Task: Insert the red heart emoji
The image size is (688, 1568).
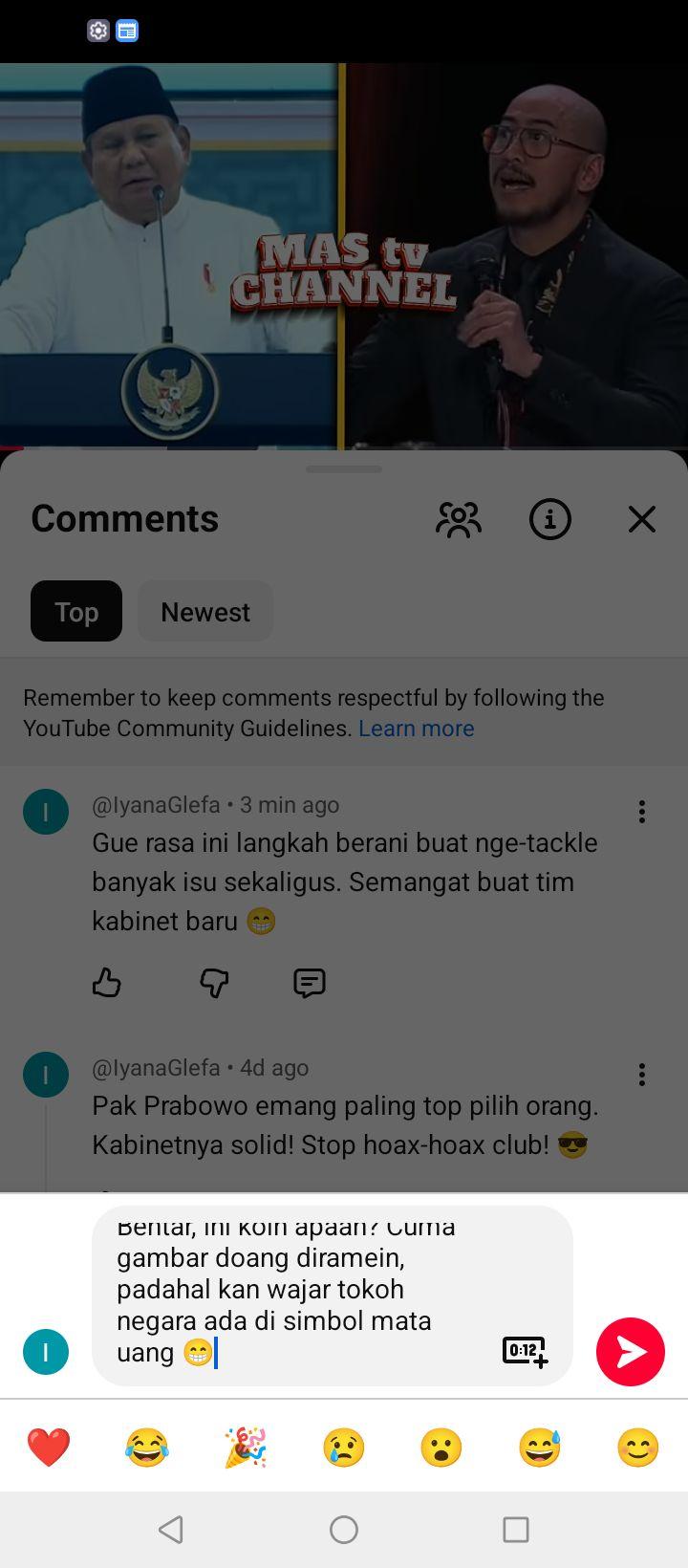Action: (x=49, y=1447)
